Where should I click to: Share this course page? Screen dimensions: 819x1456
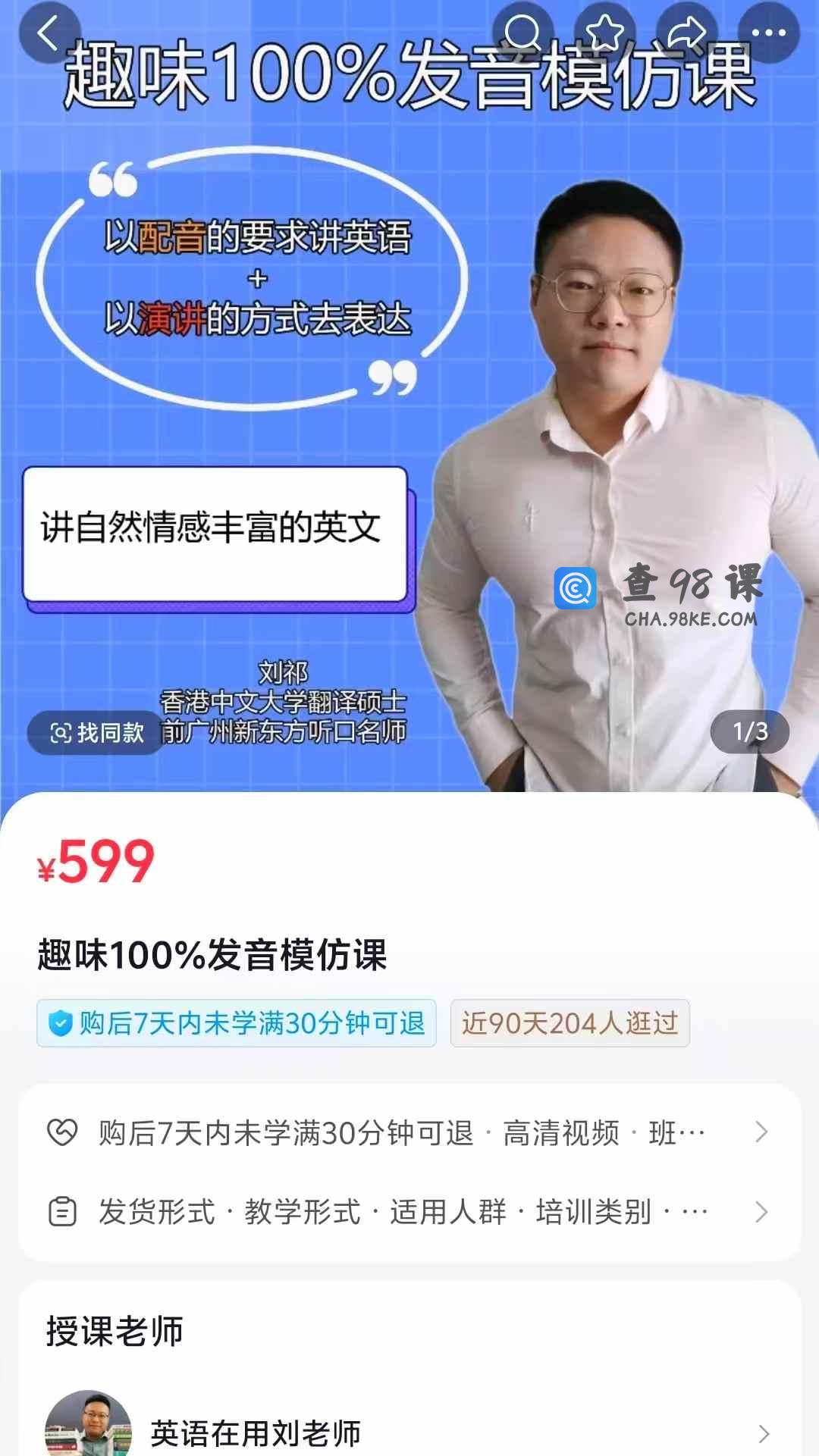tap(686, 33)
